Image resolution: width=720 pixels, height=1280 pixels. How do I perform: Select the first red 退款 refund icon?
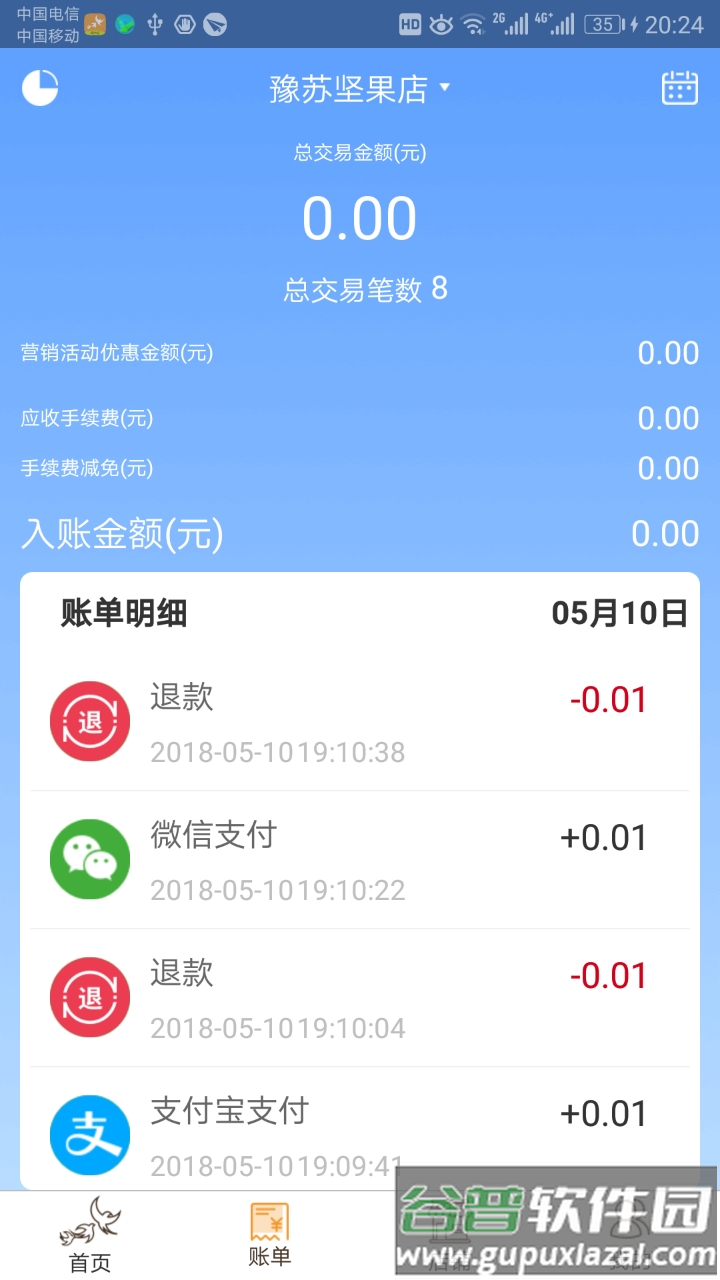pyautogui.click(x=90, y=720)
